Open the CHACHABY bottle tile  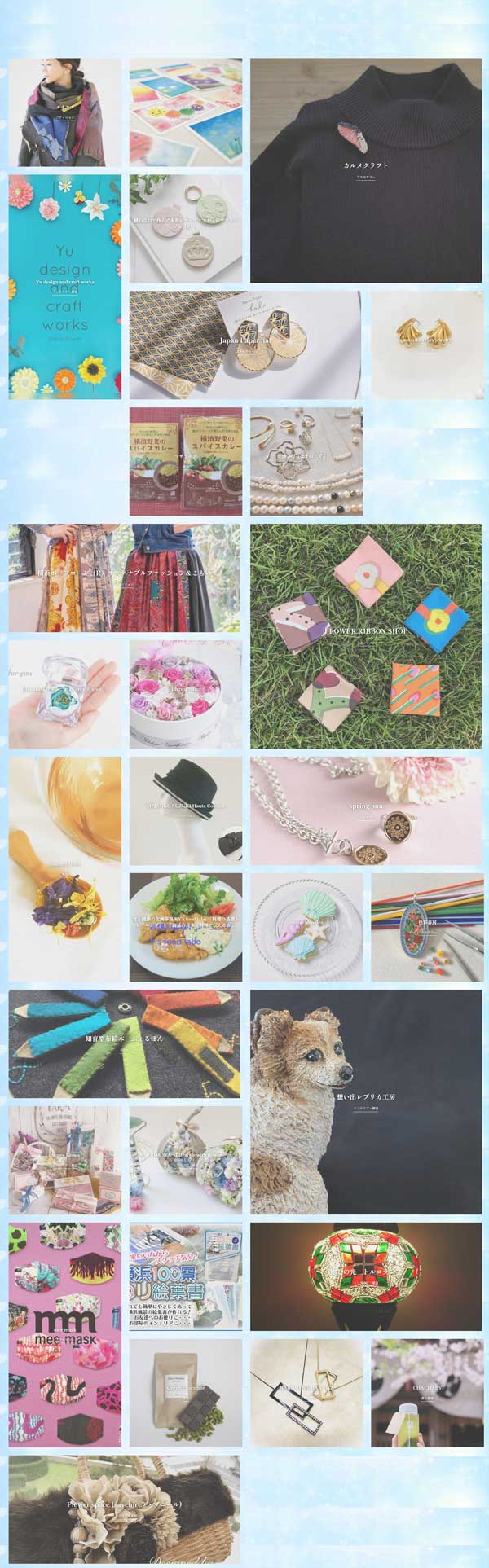tap(426, 1392)
